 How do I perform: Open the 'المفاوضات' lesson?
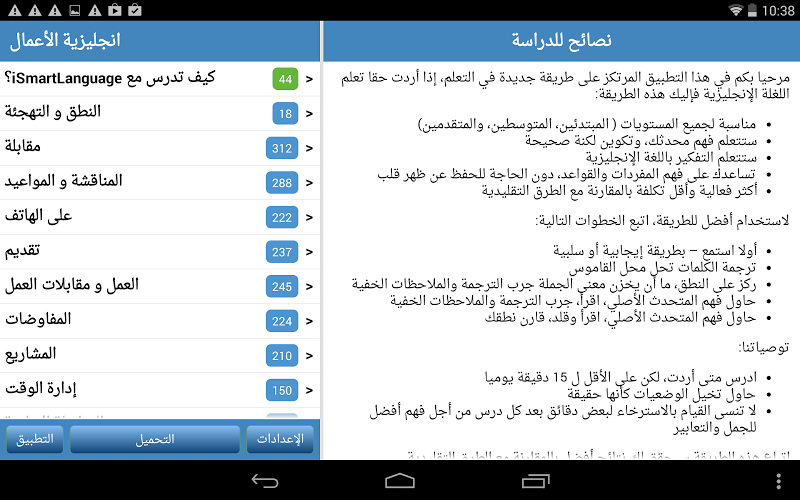[160, 320]
